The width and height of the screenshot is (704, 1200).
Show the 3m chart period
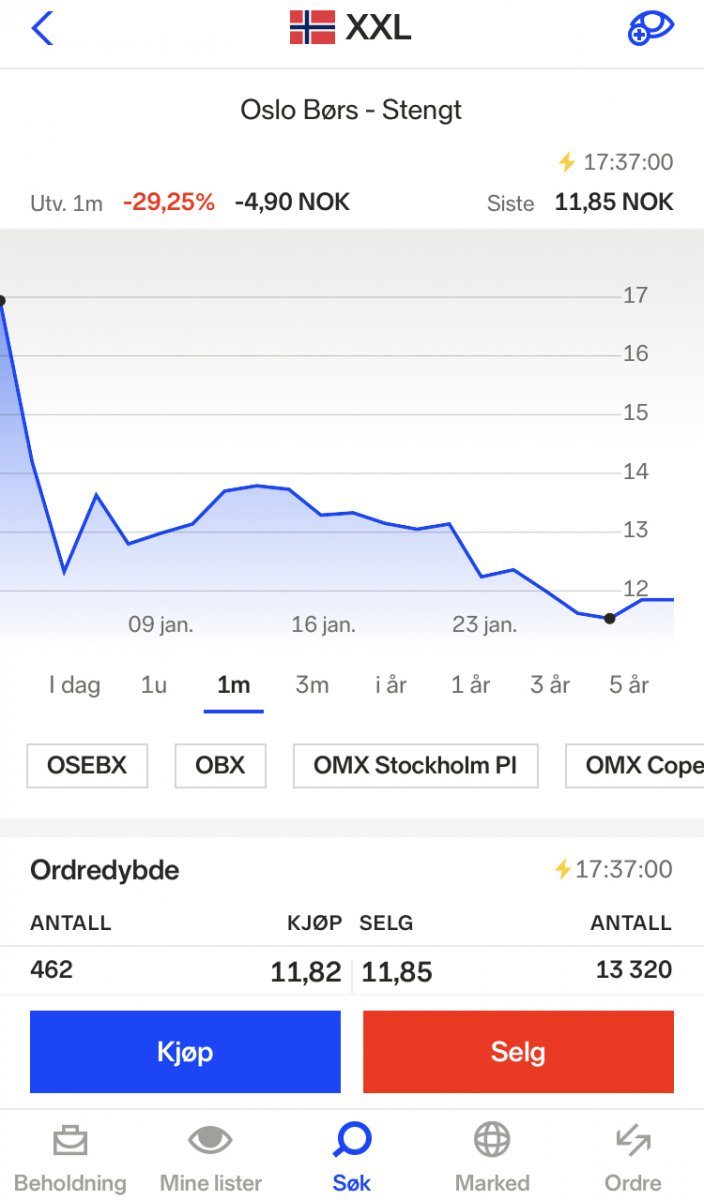click(312, 685)
